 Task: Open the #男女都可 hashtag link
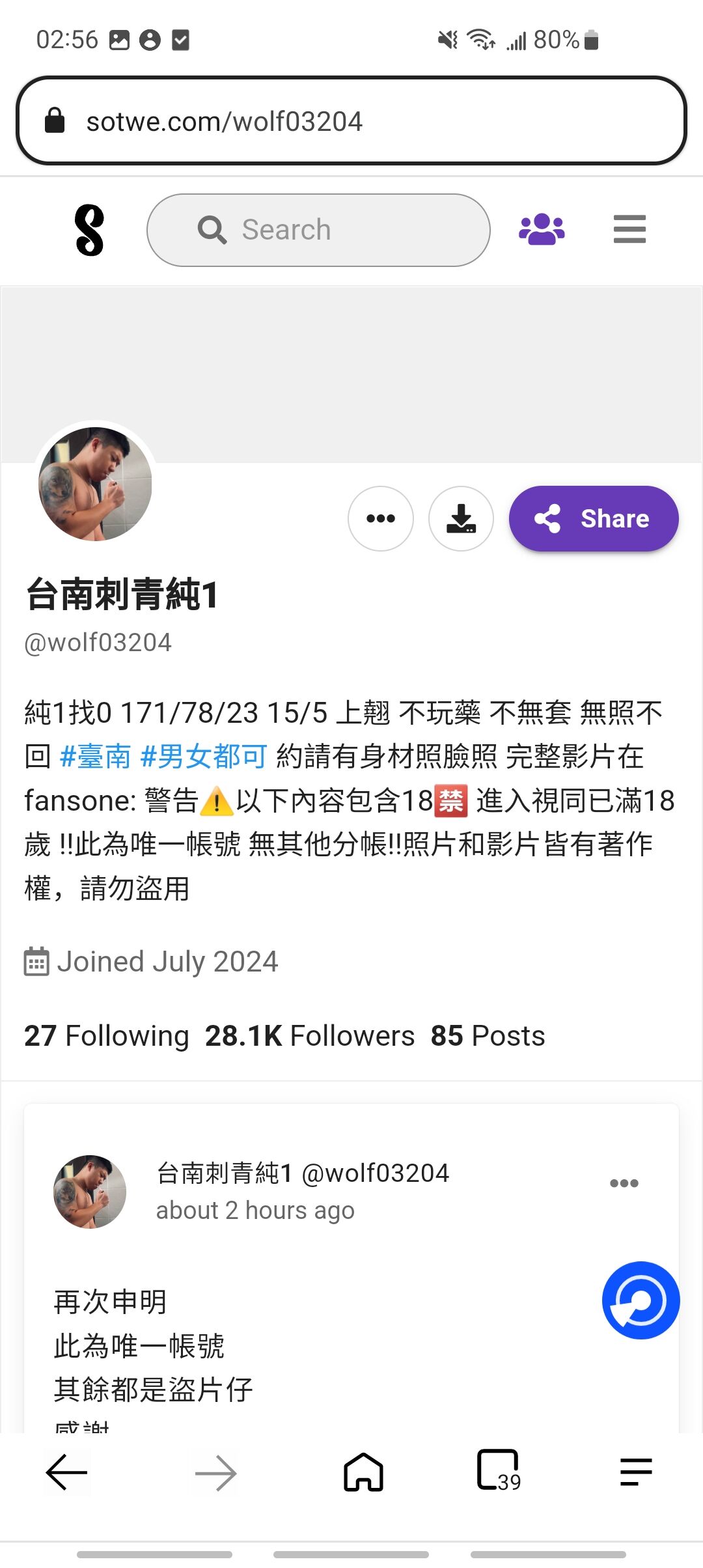pyautogui.click(x=204, y=757)
